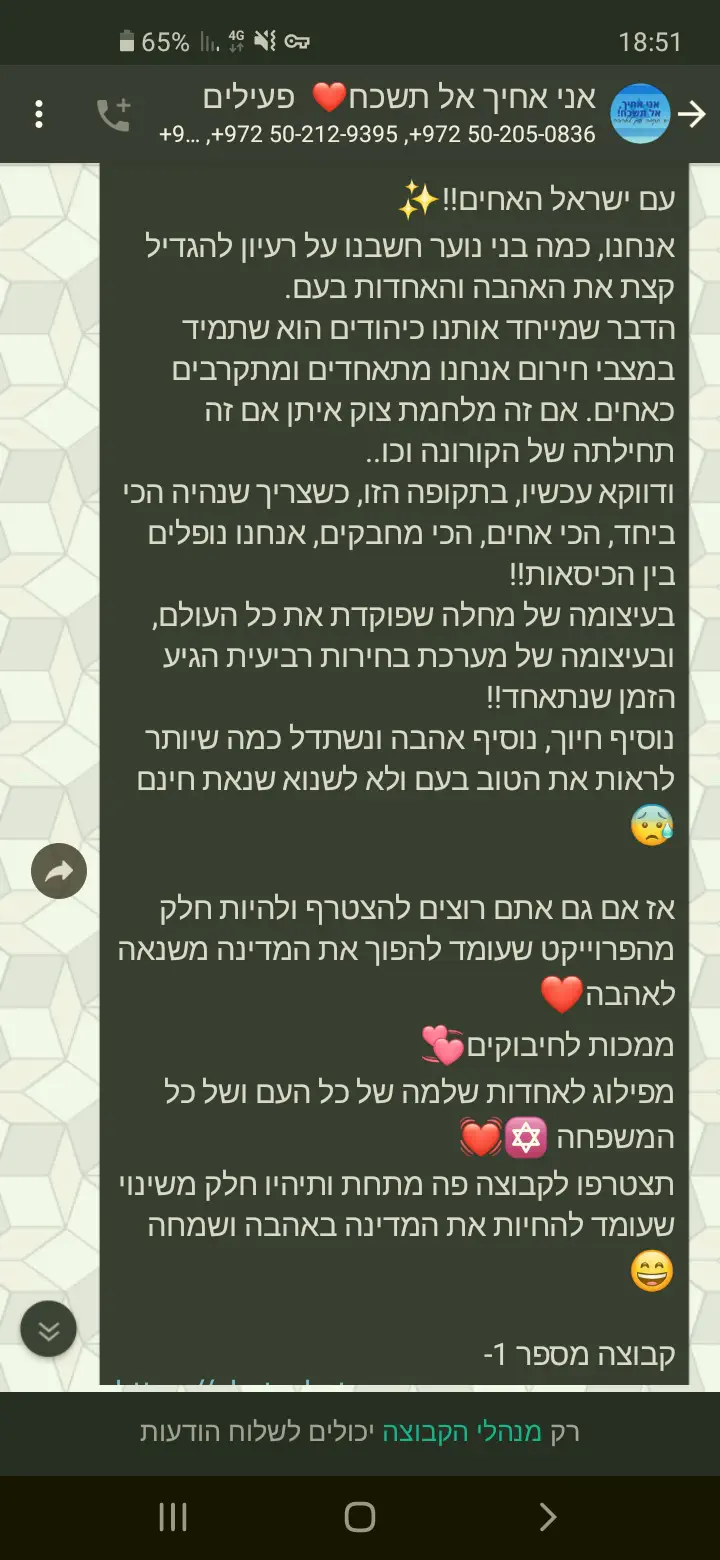The image size is (720, 1560).
Task: Open the recent apps view
Action: (x=173, y=1517)
